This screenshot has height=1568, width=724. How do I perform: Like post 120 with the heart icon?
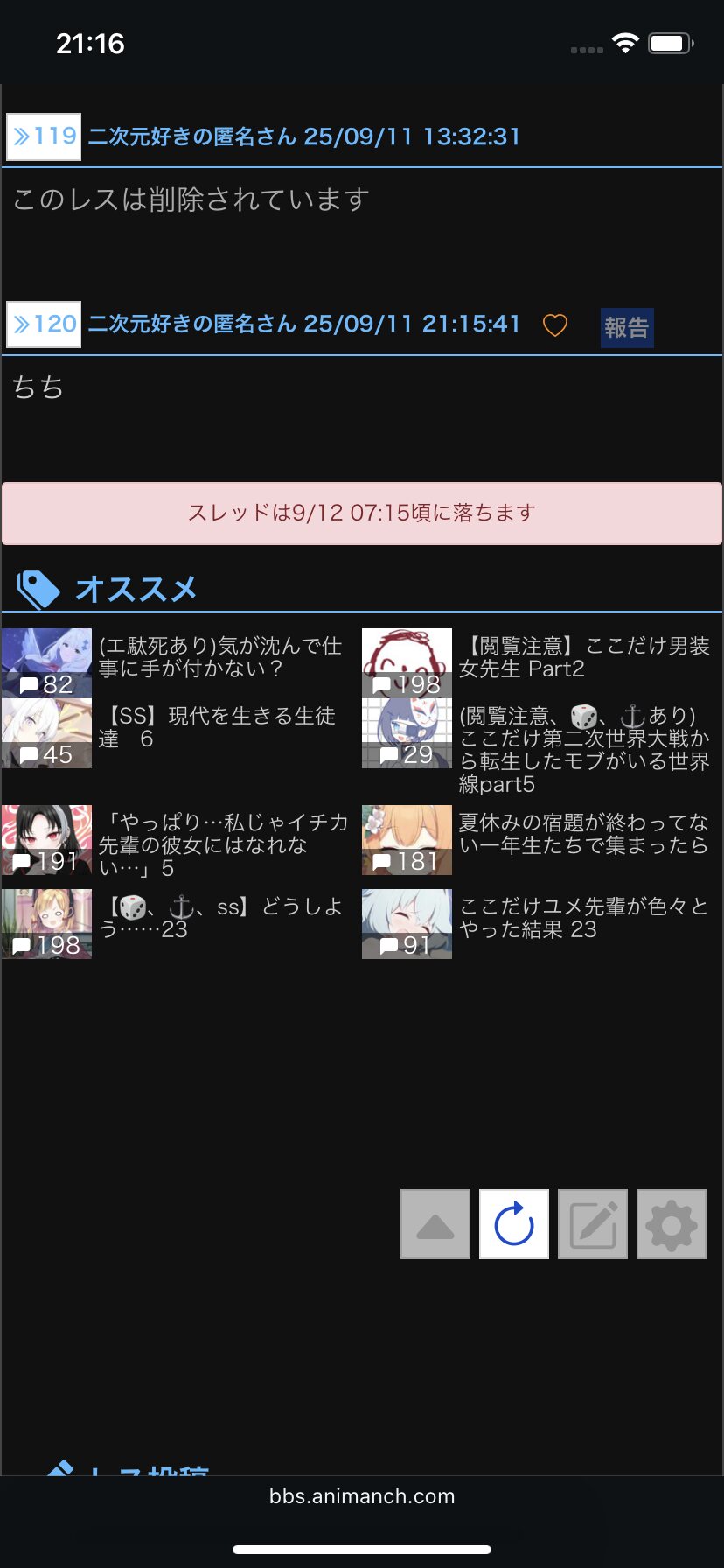555,325
